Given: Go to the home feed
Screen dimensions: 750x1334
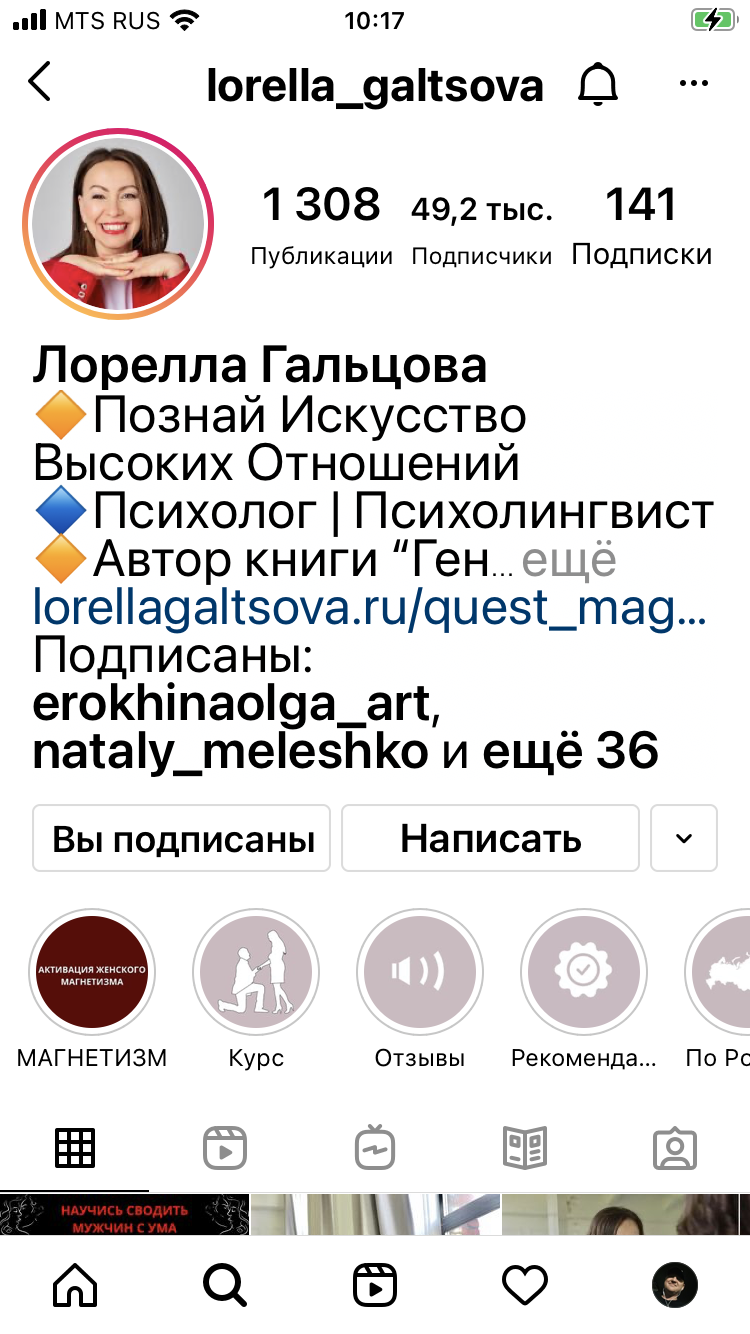Looking at the screenshot, I should point(75,1284).
